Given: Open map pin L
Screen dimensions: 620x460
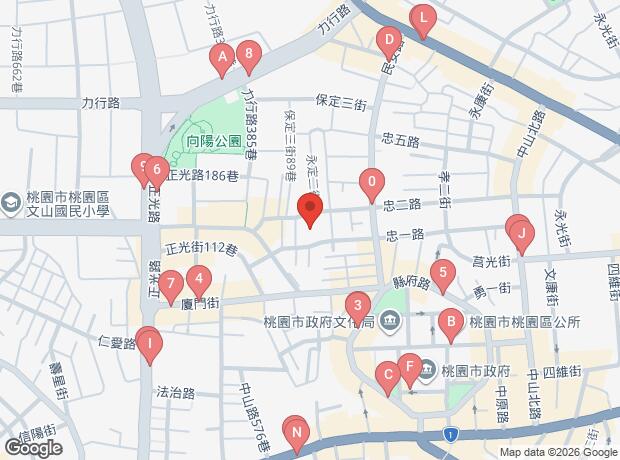Looking at the screenshot, I should pyautogui.click(x=423, y=19).
